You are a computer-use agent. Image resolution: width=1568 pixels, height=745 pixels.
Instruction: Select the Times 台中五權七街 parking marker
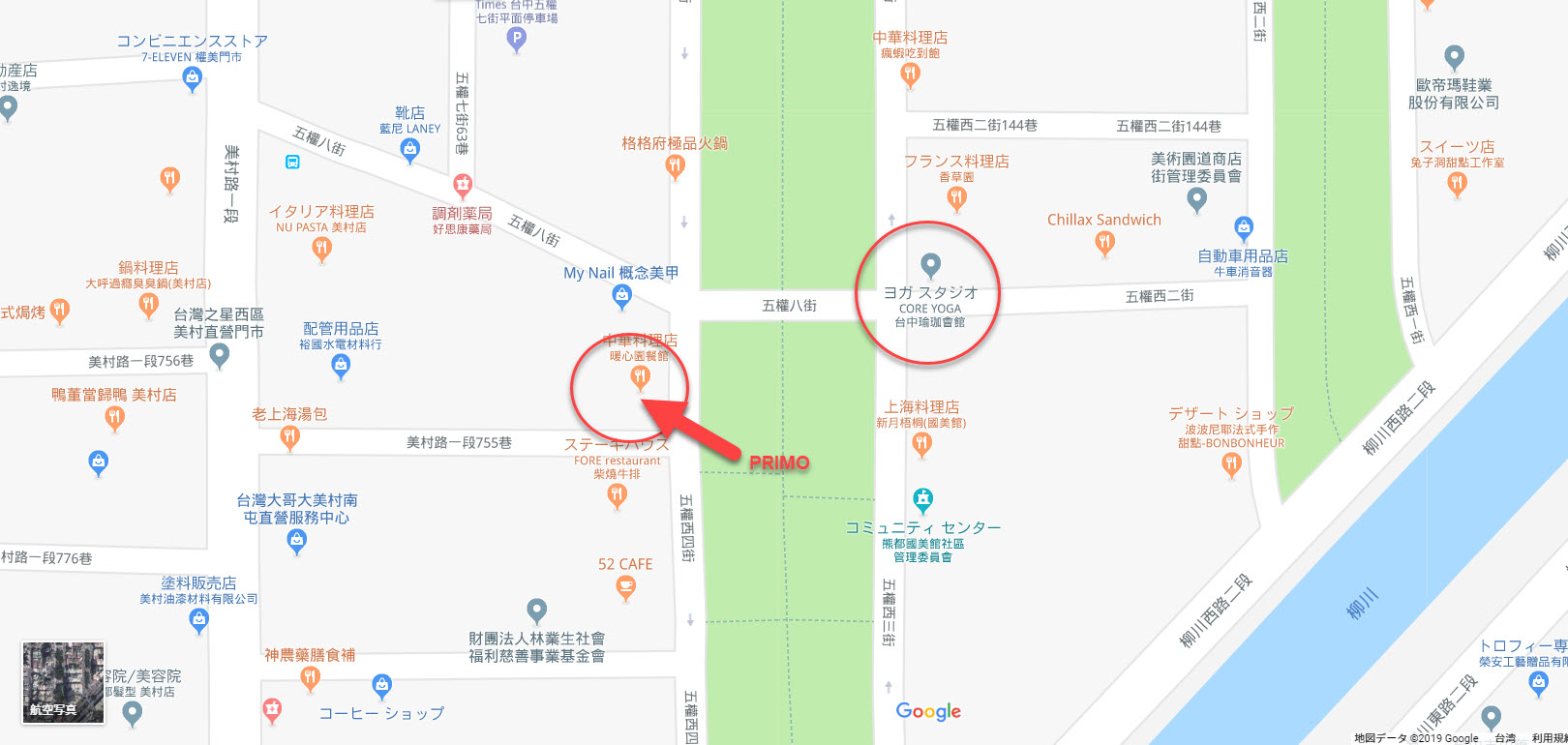pos(517,39)
